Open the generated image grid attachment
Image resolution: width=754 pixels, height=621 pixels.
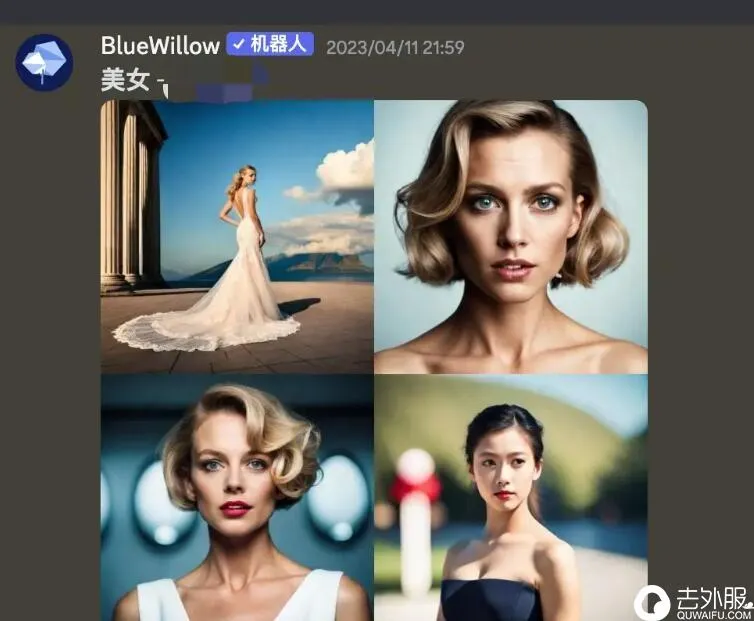coord(374,360)
